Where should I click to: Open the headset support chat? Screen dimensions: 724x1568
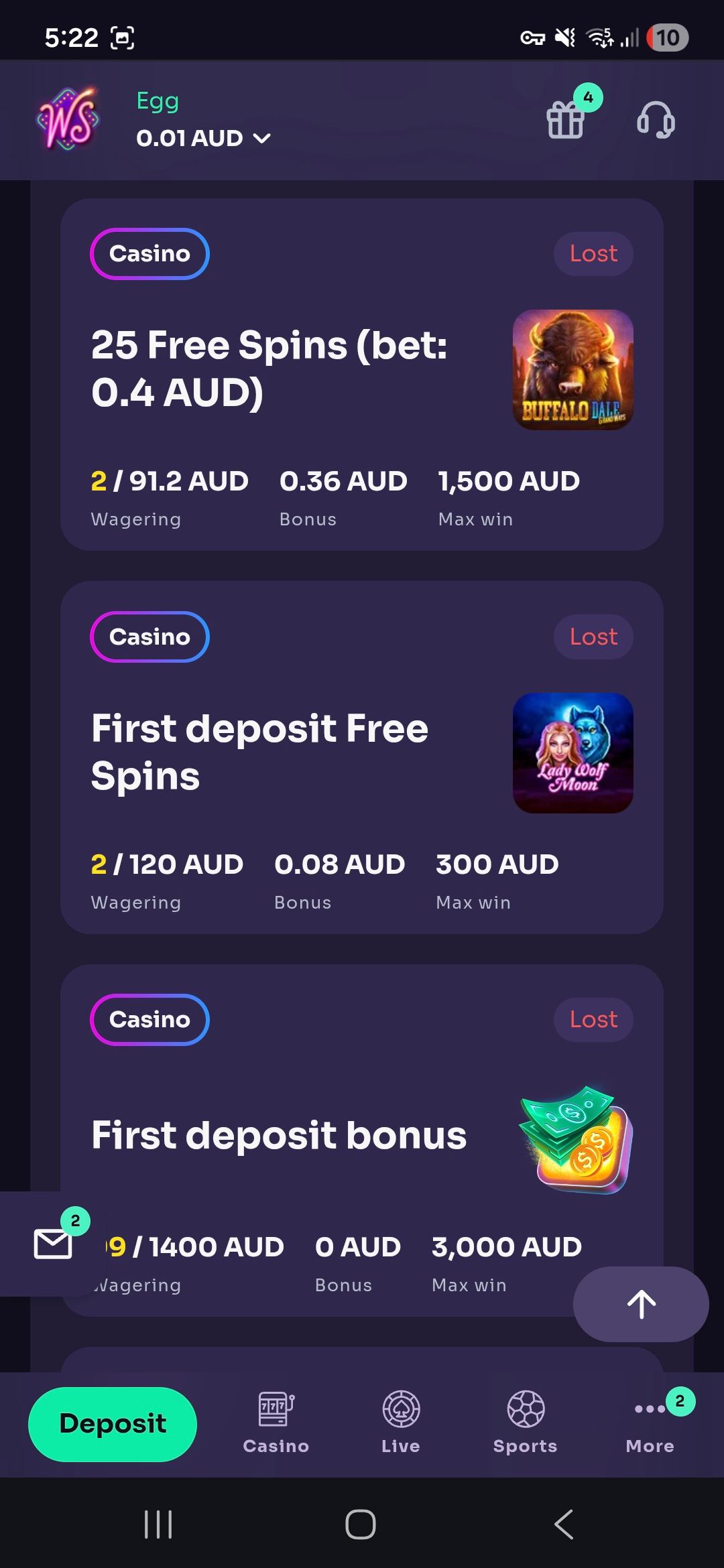(655, 121)
